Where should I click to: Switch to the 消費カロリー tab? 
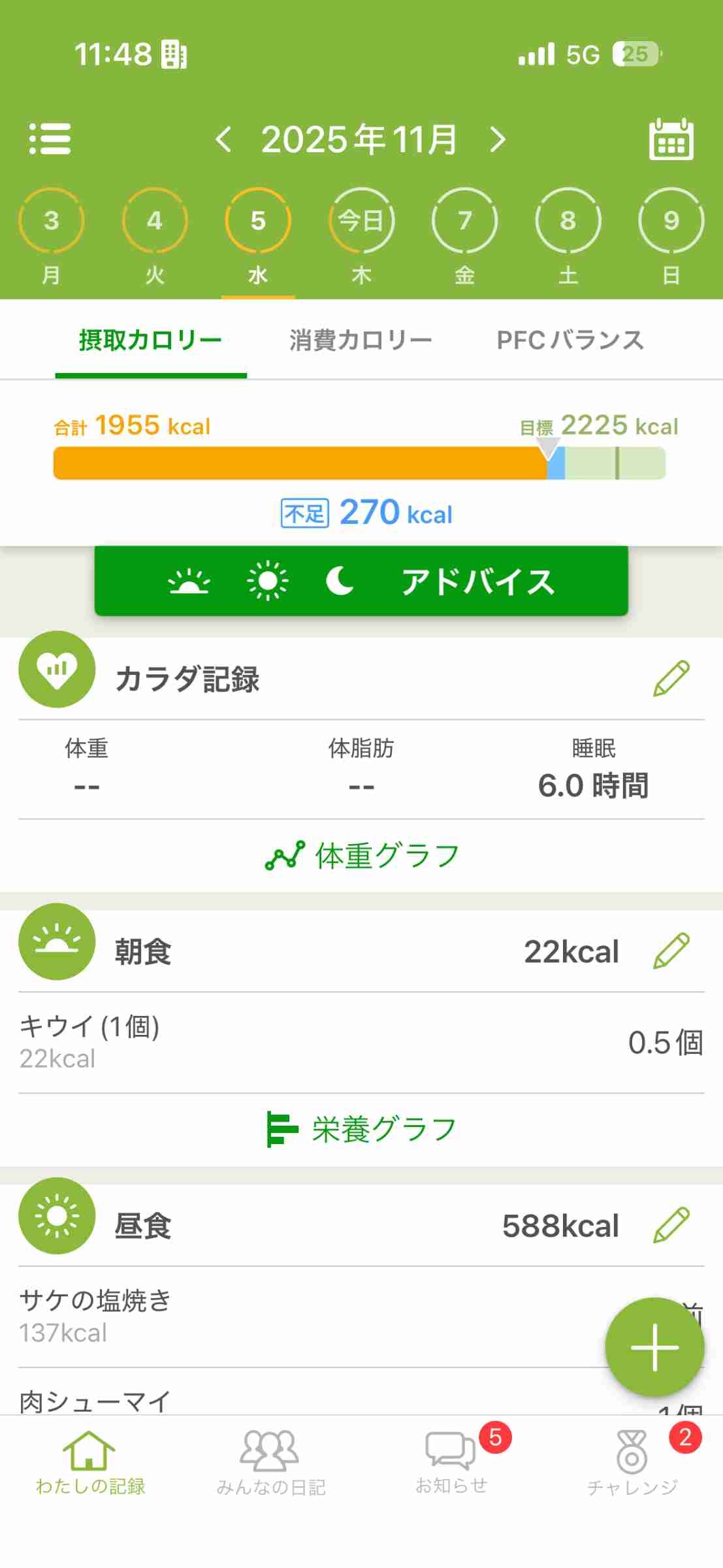[361, 340]
